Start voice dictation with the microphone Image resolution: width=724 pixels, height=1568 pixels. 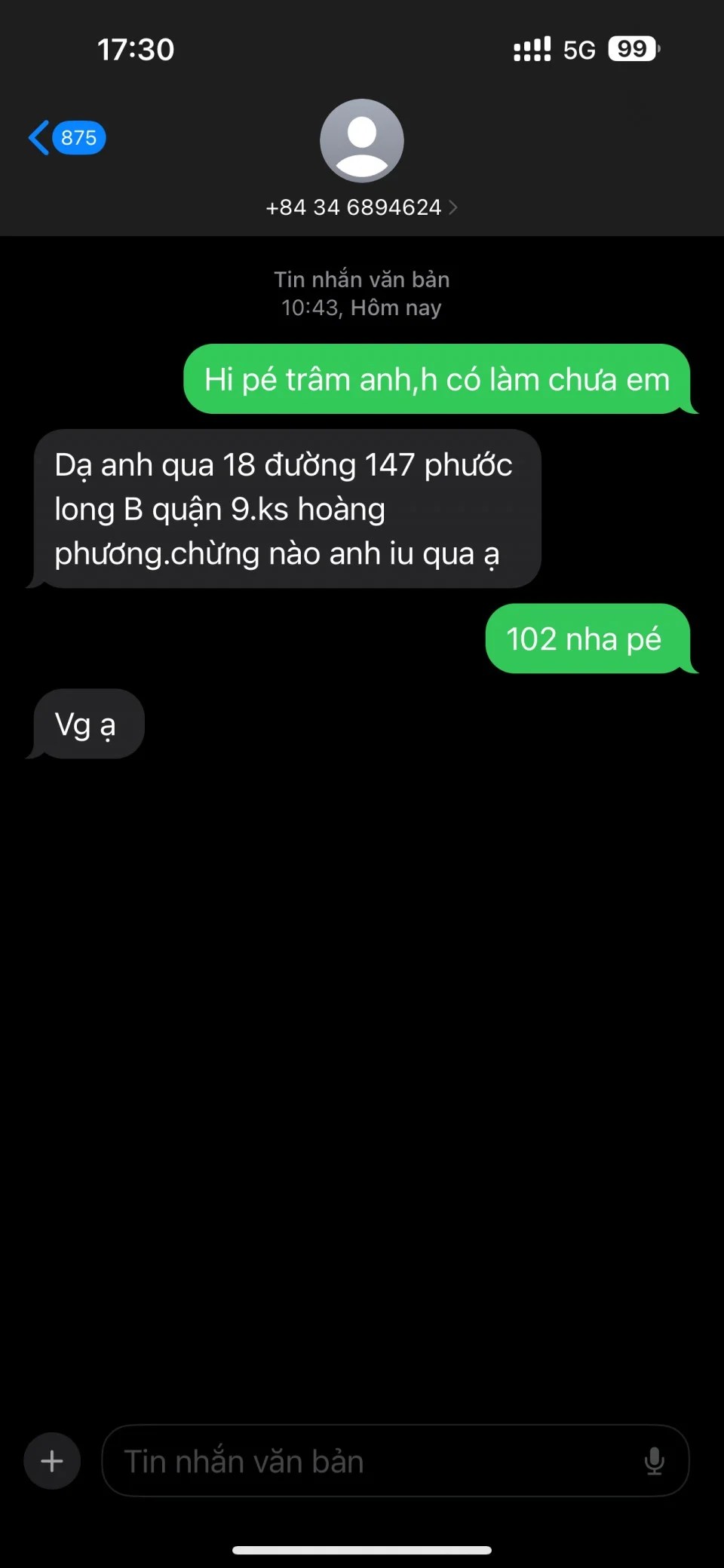pyautogui.click(x=654, y=1461)
